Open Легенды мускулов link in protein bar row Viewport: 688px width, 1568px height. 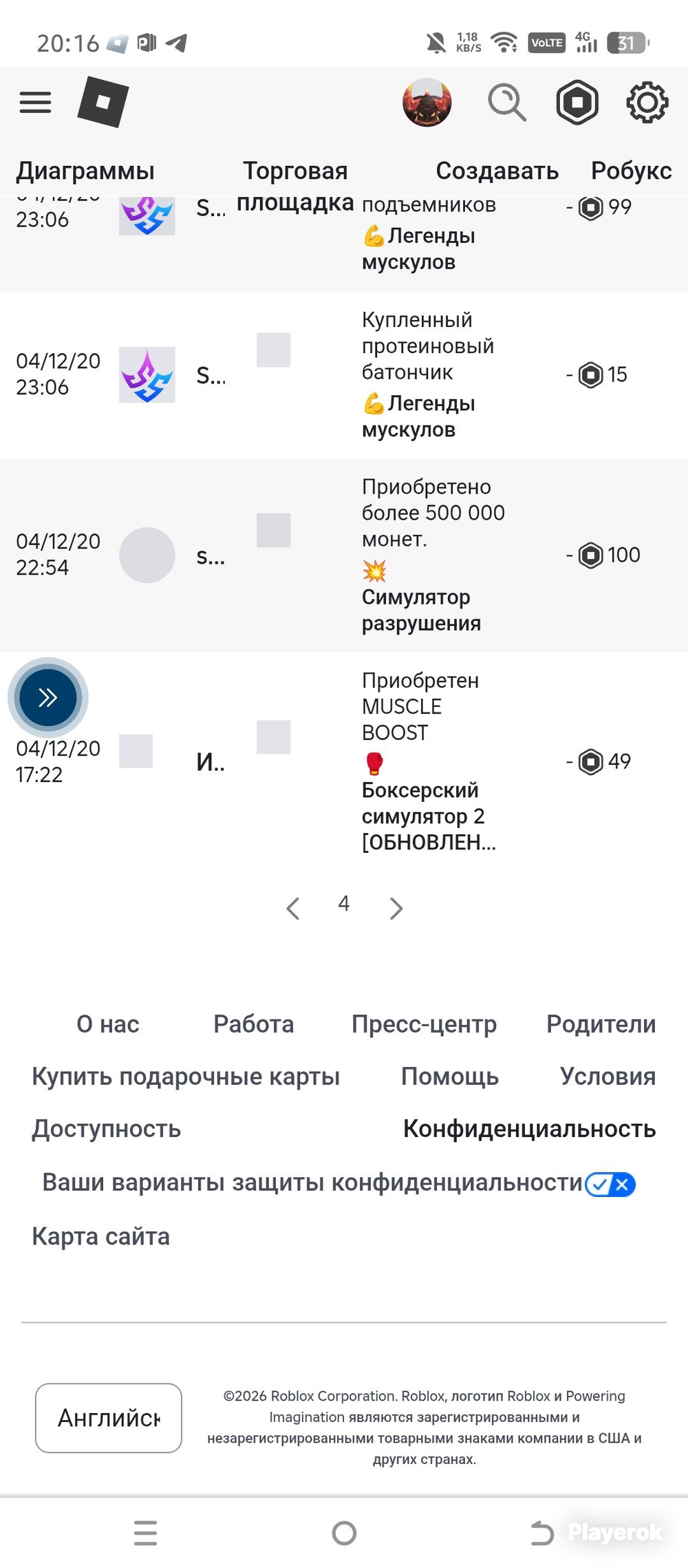pyautogui.click(x=418, y=416)
